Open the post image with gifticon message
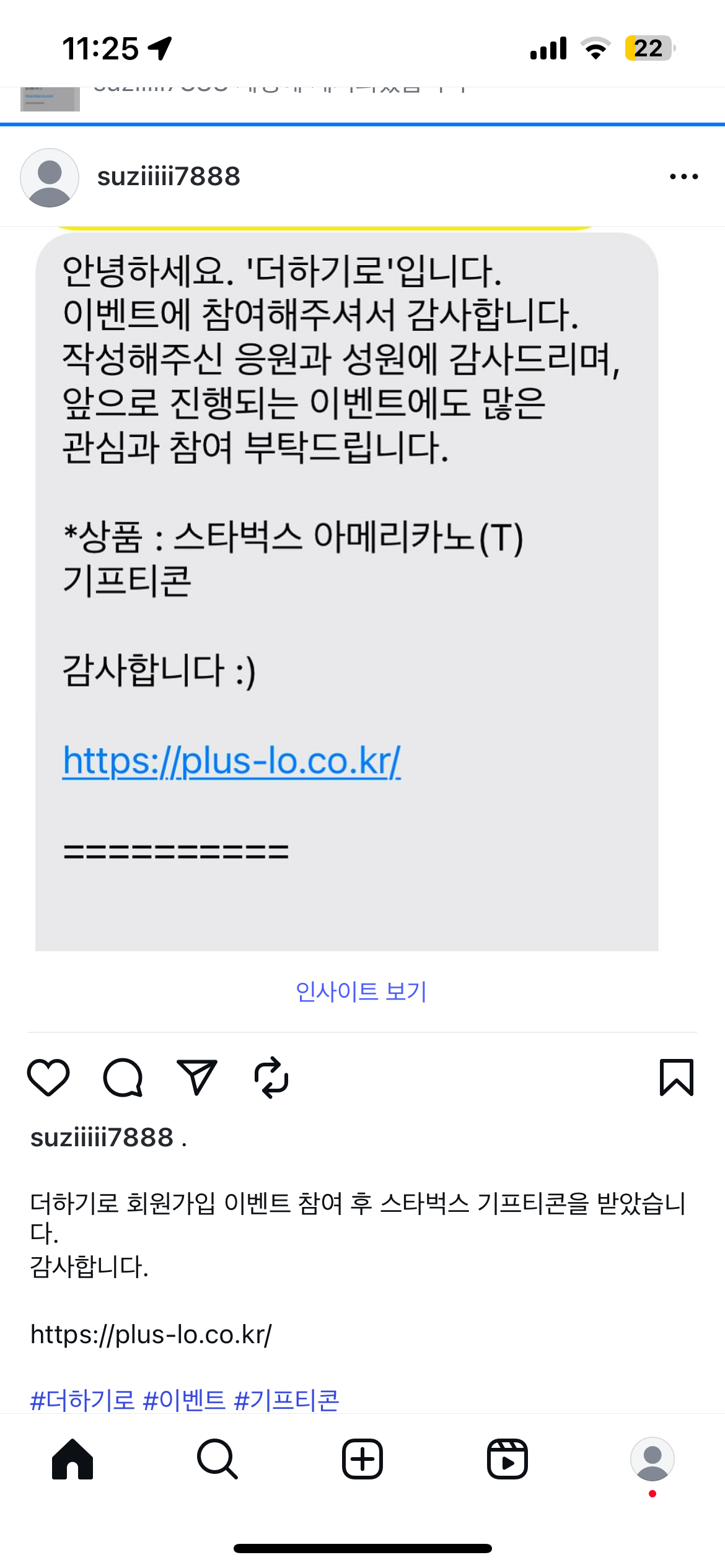The width and height of the screenshot is (725, 1568). (347, 588)
